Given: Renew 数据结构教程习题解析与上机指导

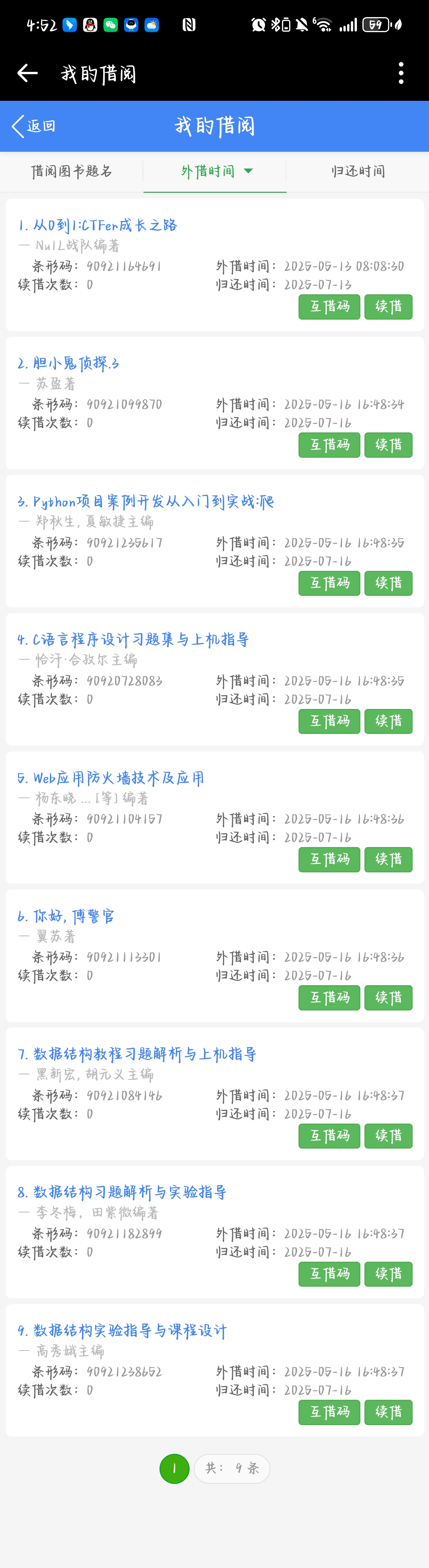Looking at the screenshot, I should [x=388, y=1136].
